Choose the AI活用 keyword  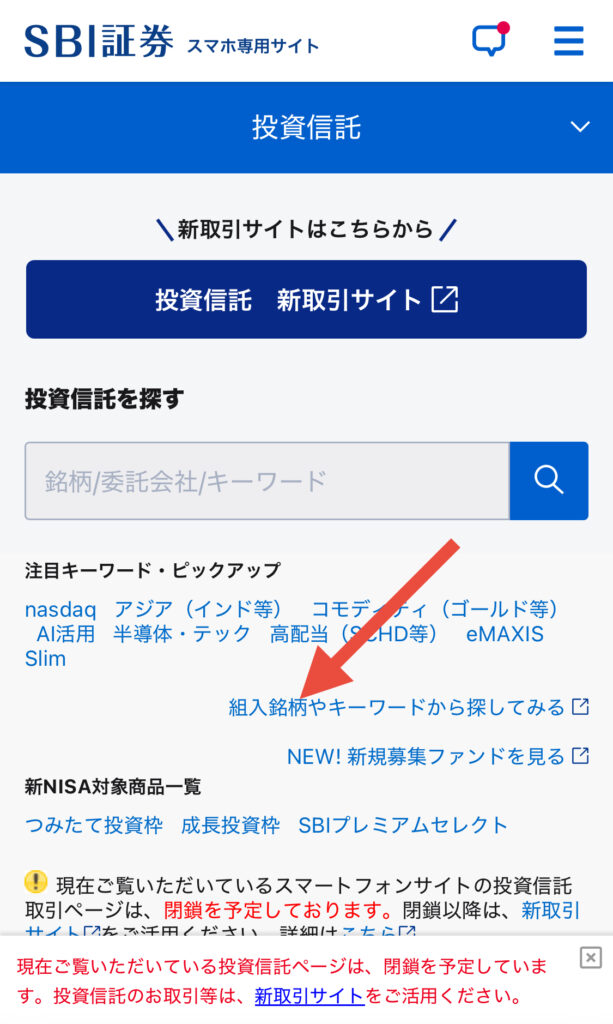click(65, 634)
